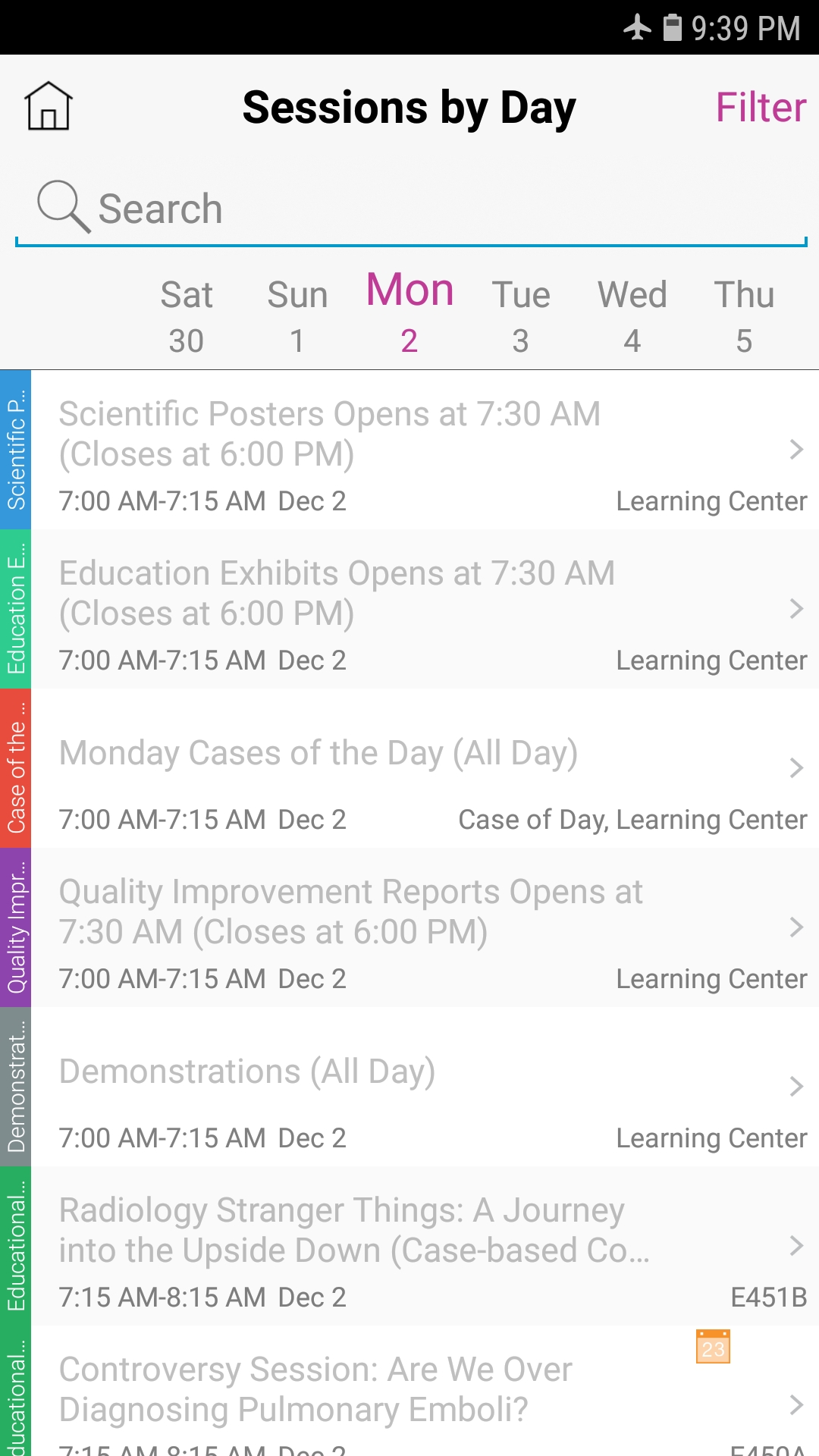Show sessions for Tue 3
The height and width of the screenshot is (1456, 819).
520,317
